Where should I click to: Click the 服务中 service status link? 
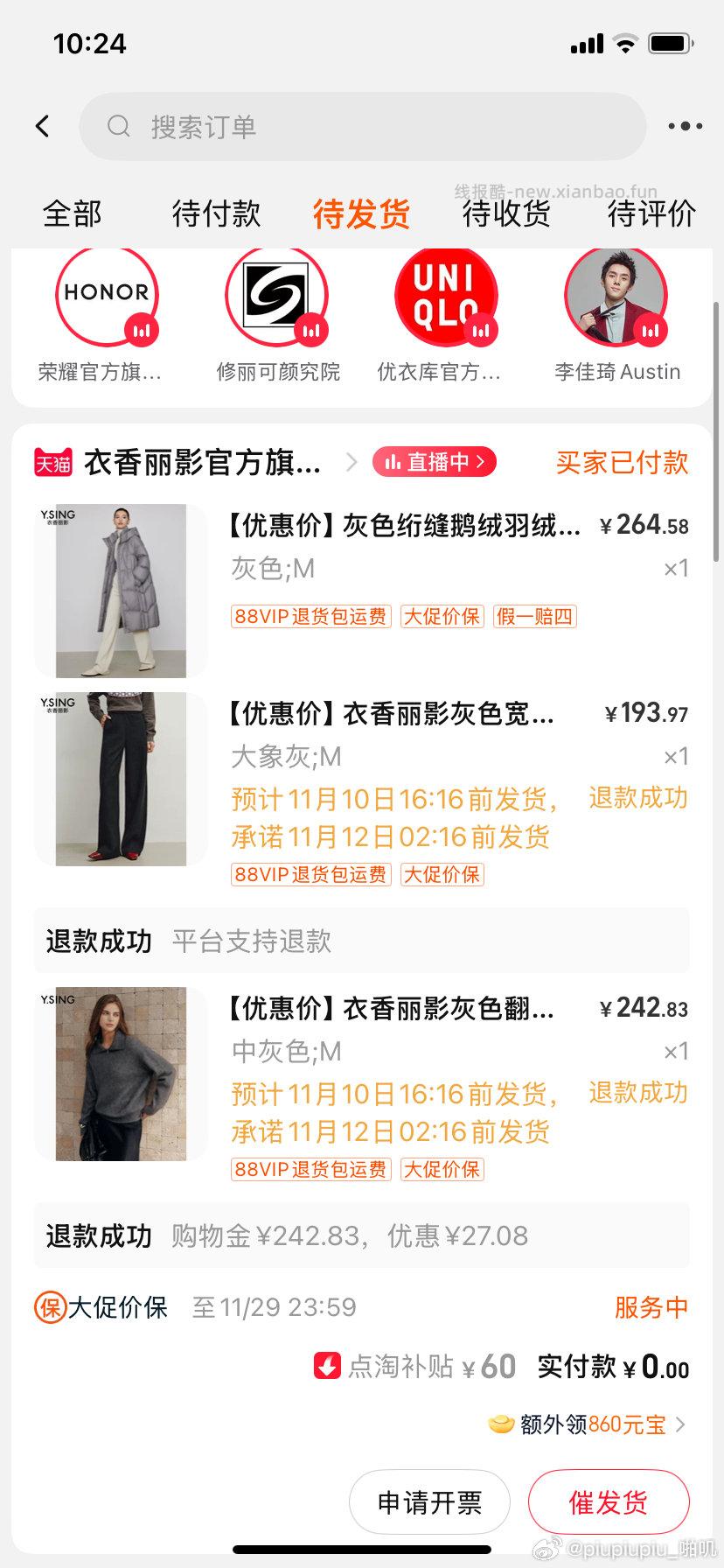tap(651, 1306)
